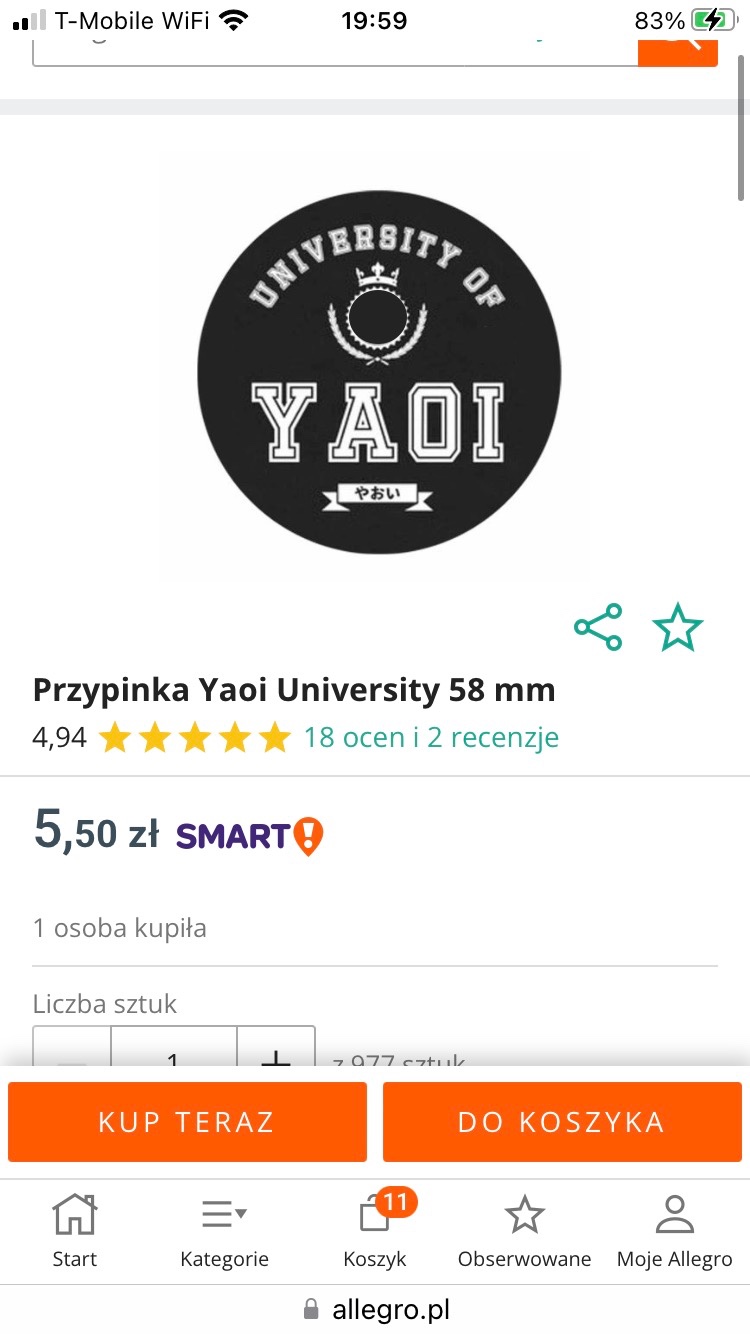Tap the KUP TERAZ button
Image resolution: width=750 pixels, height=1334 pixels.
click(x=187, y=1122)
